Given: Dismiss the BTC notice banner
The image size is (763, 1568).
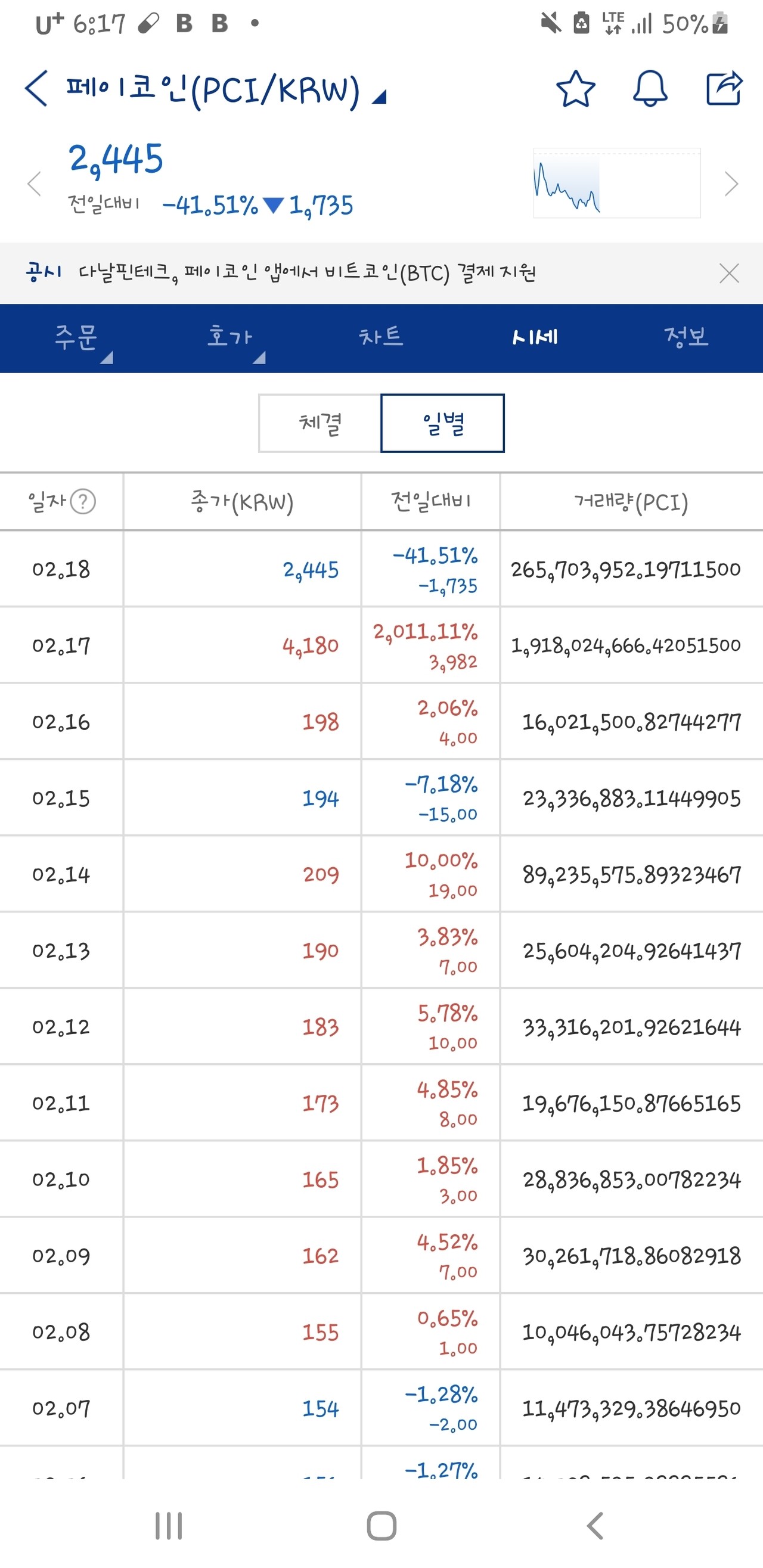Looking at the screenshot, I should click(x=729, y=274).
